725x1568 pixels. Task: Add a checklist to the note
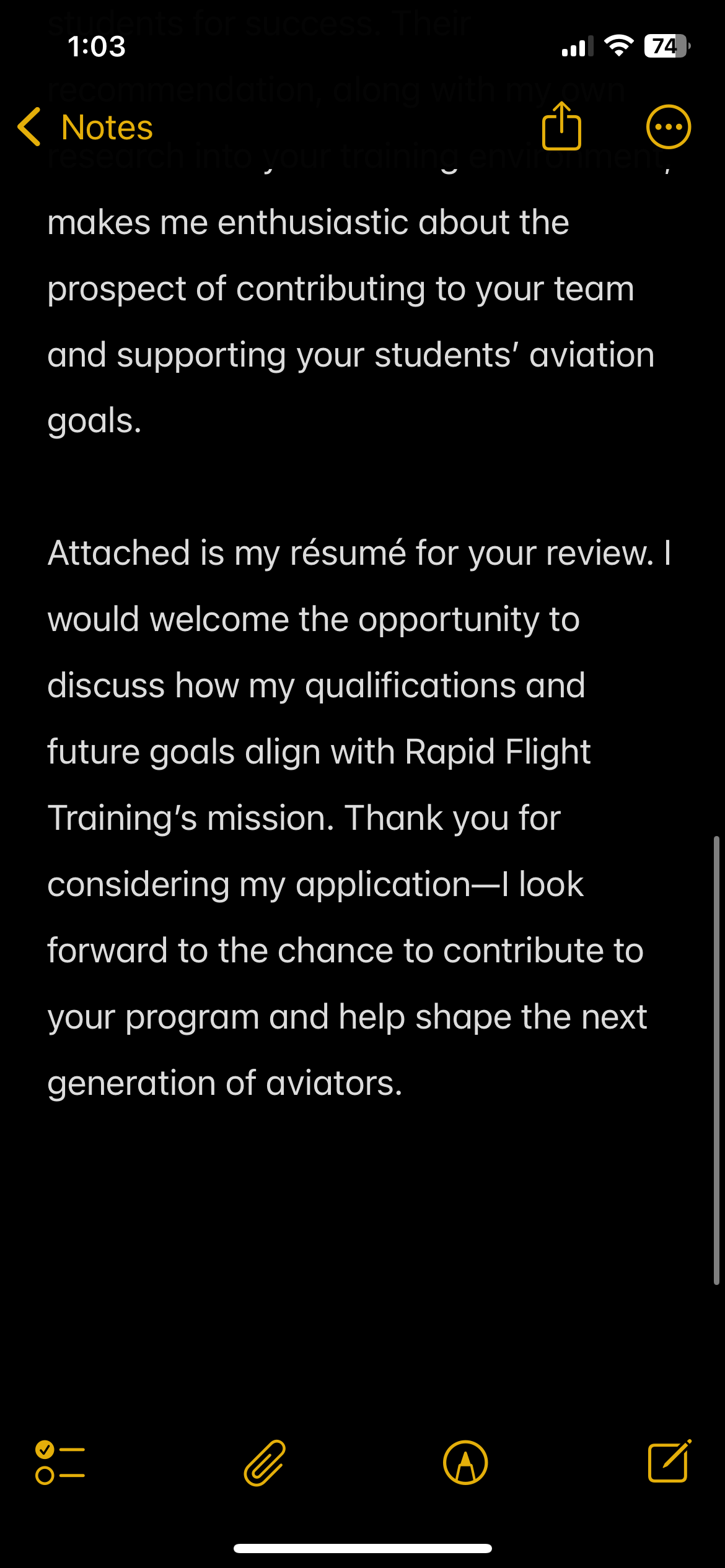(60, 1463)
